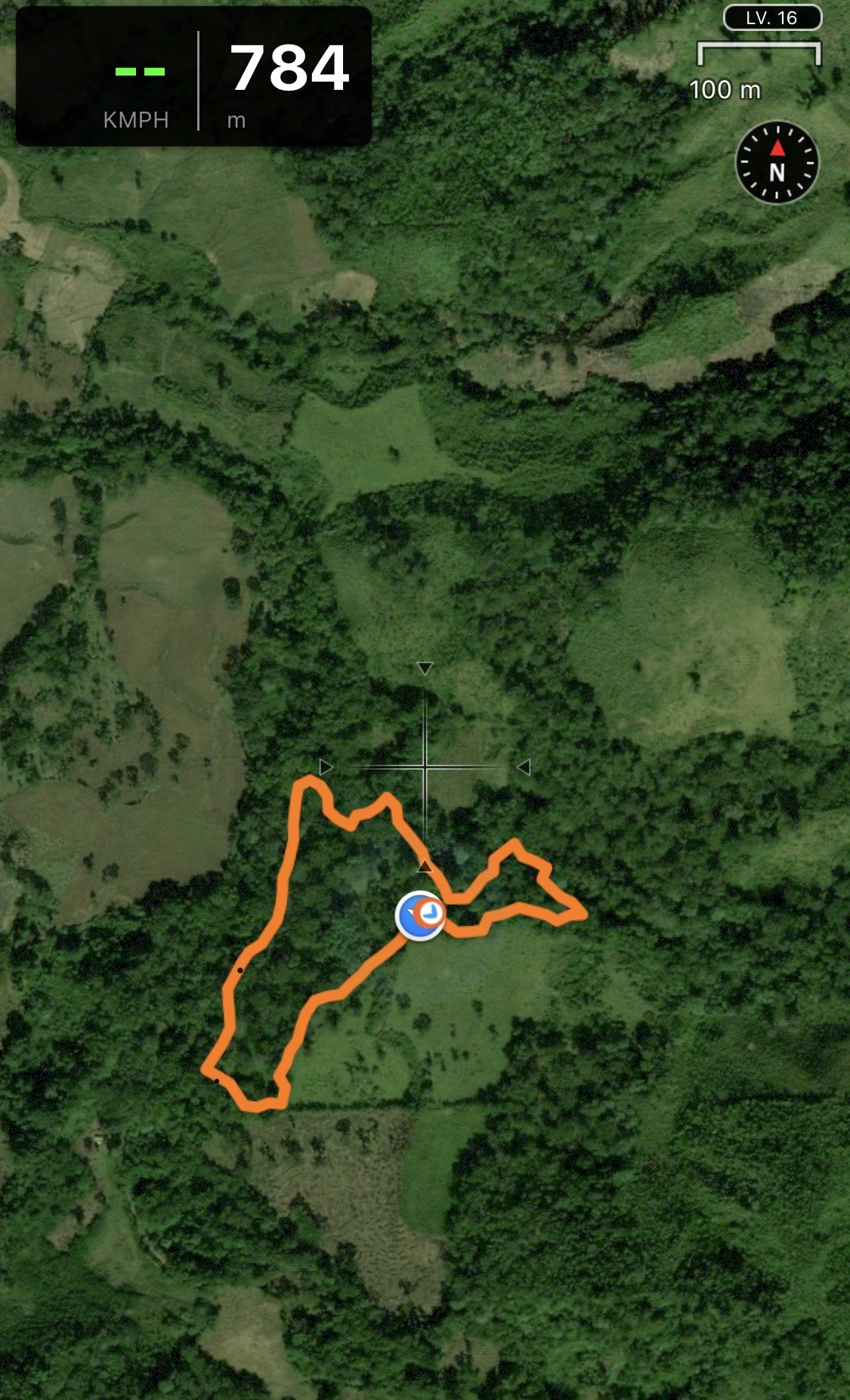The image size is (850, 1400).
Task: Tap the 100 m scale bar to change units
Action: (x=759, y=60)
